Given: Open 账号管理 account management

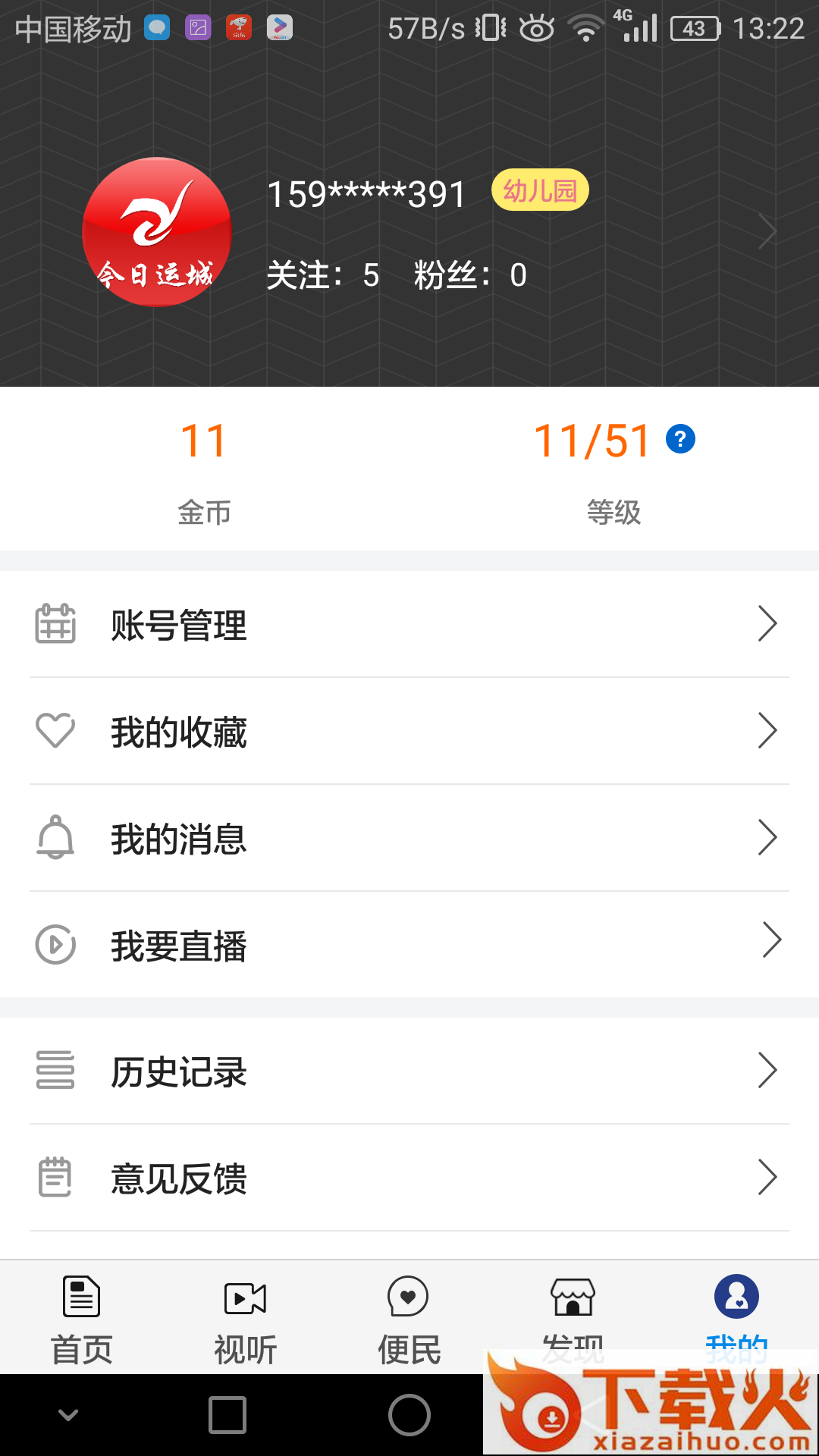Looking at the screenshot, I should 409,625.
